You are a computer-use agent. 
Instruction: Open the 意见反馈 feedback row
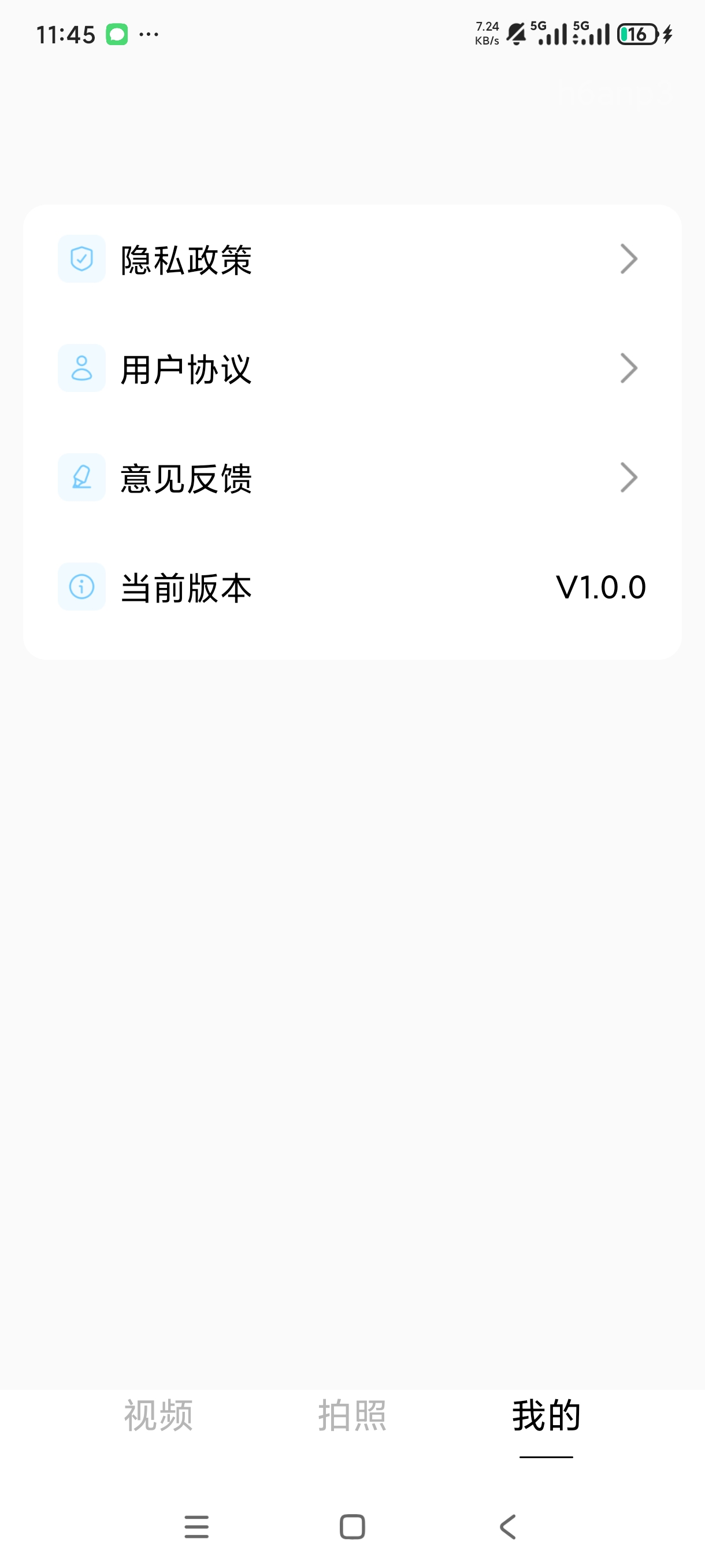352,477
